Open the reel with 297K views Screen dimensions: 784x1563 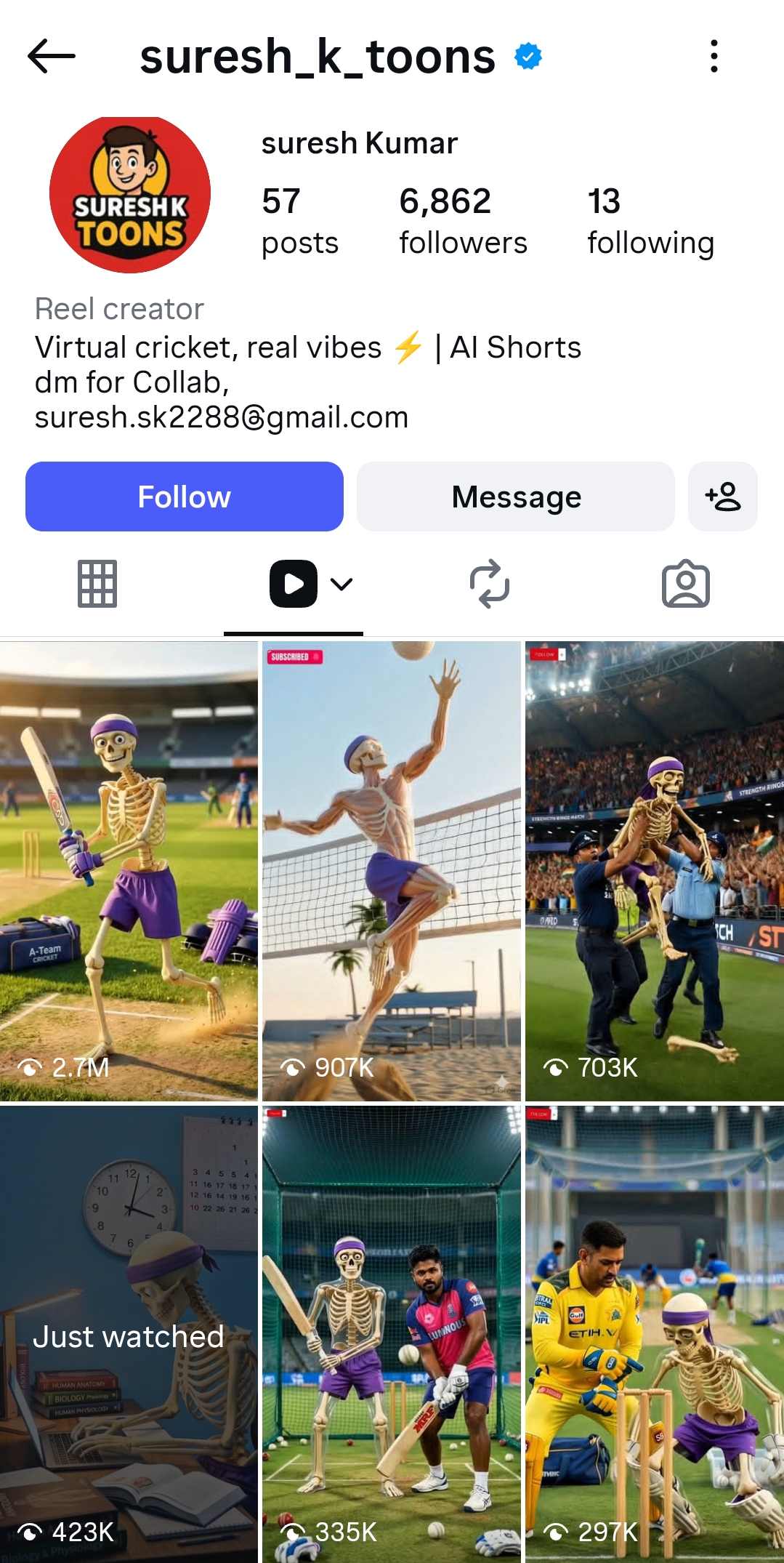[654, 1334]
